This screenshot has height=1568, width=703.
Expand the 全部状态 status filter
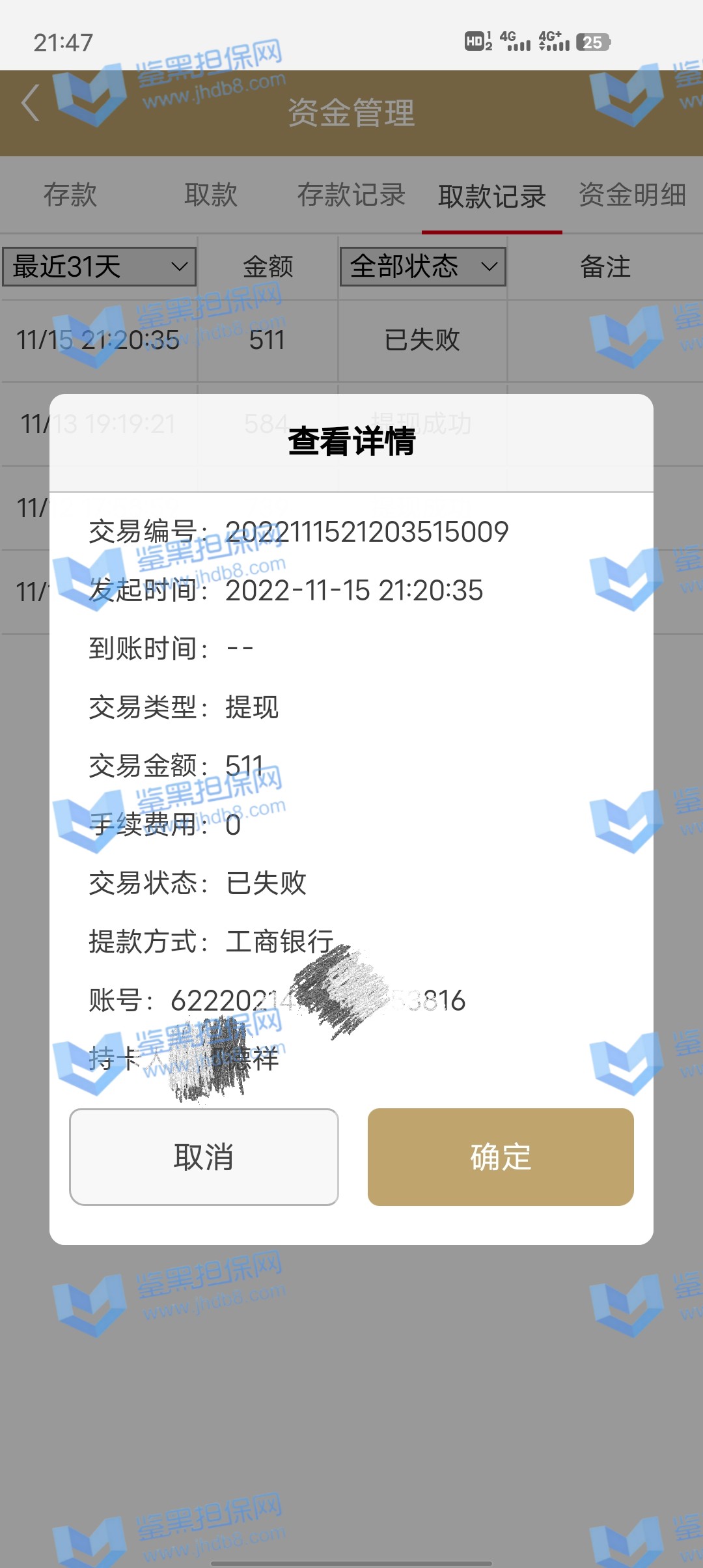click(x=423, y=266)
